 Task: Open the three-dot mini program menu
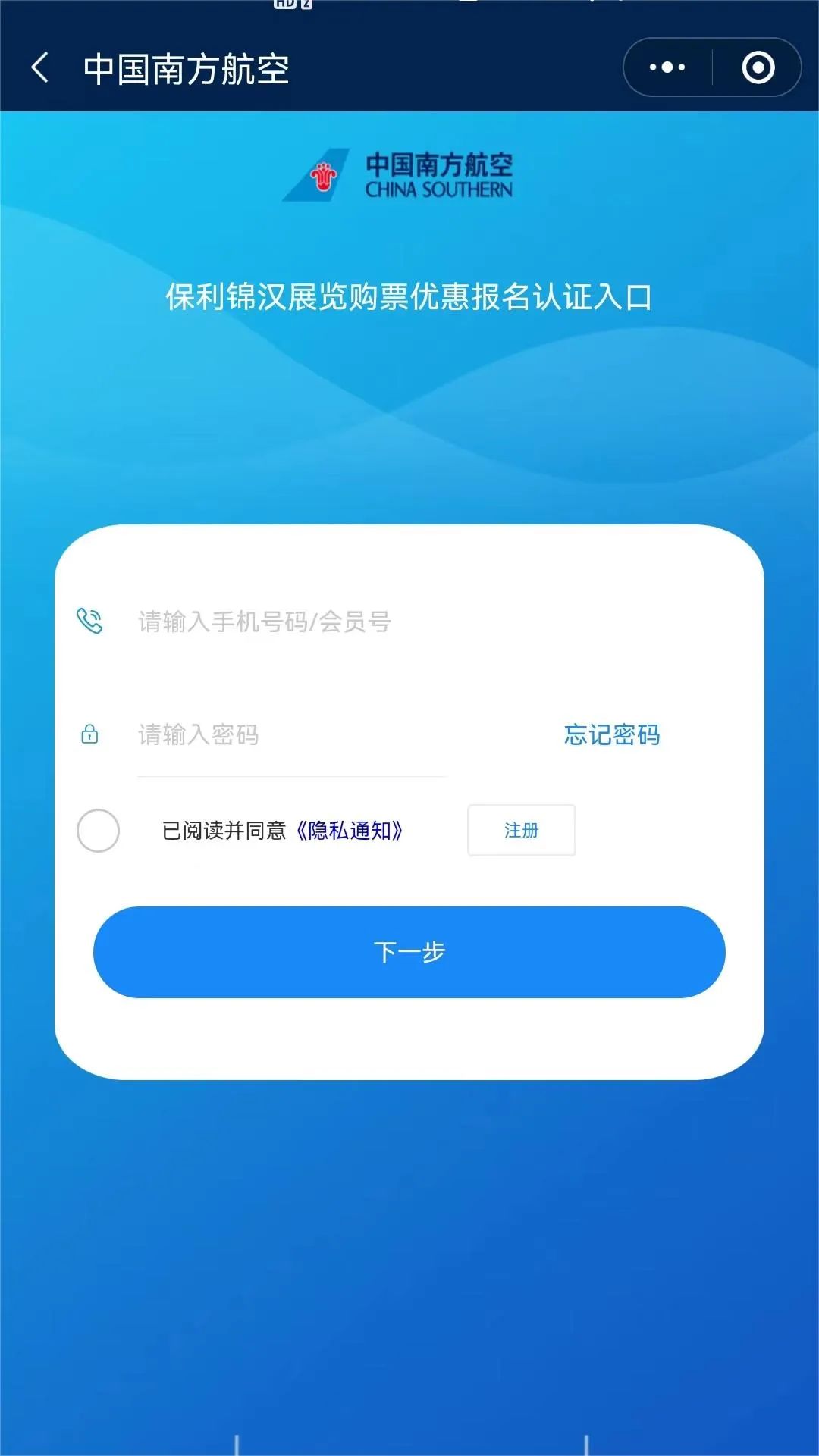point(667,67)
